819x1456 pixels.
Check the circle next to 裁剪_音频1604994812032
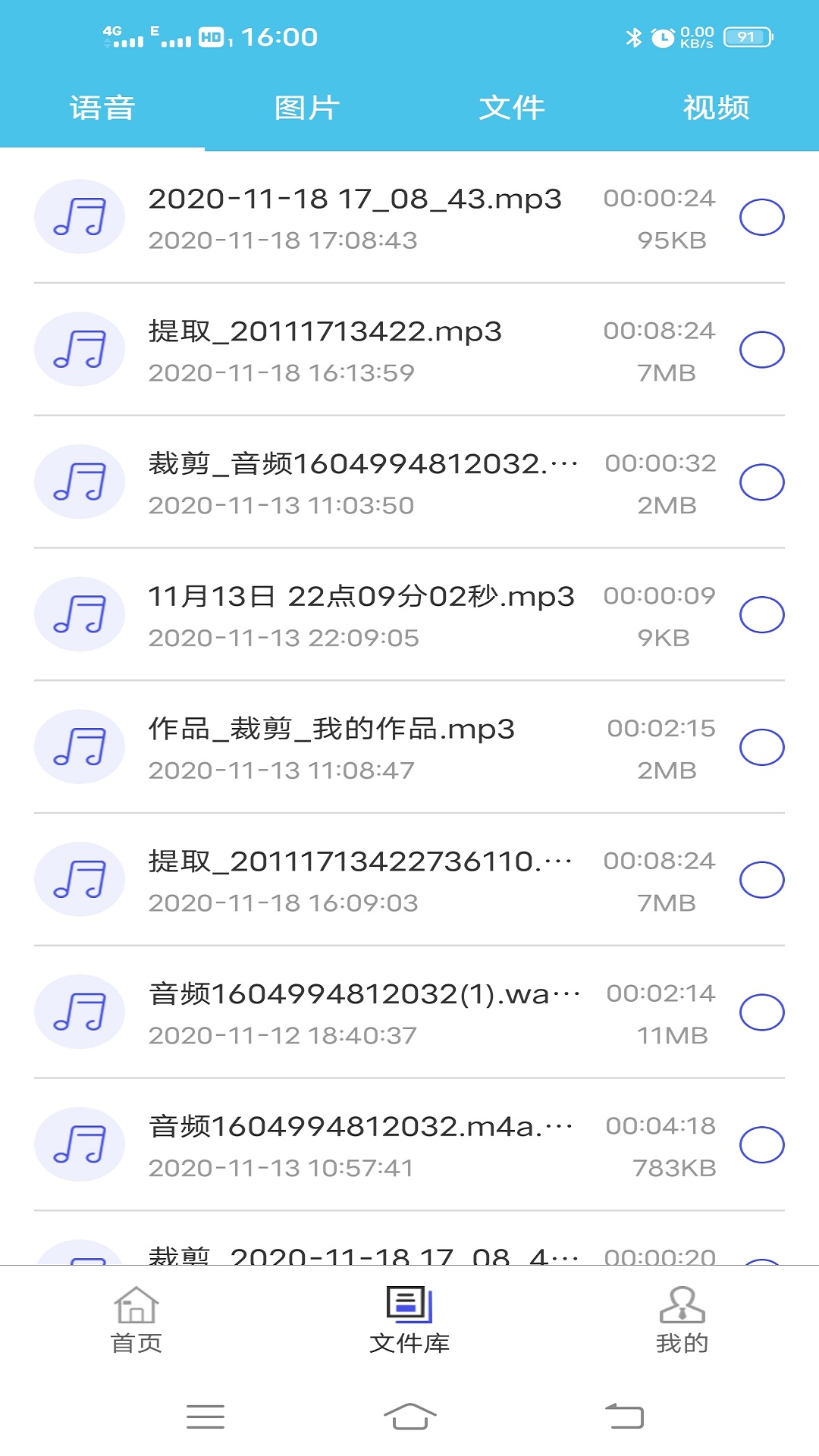coord(762,481)
